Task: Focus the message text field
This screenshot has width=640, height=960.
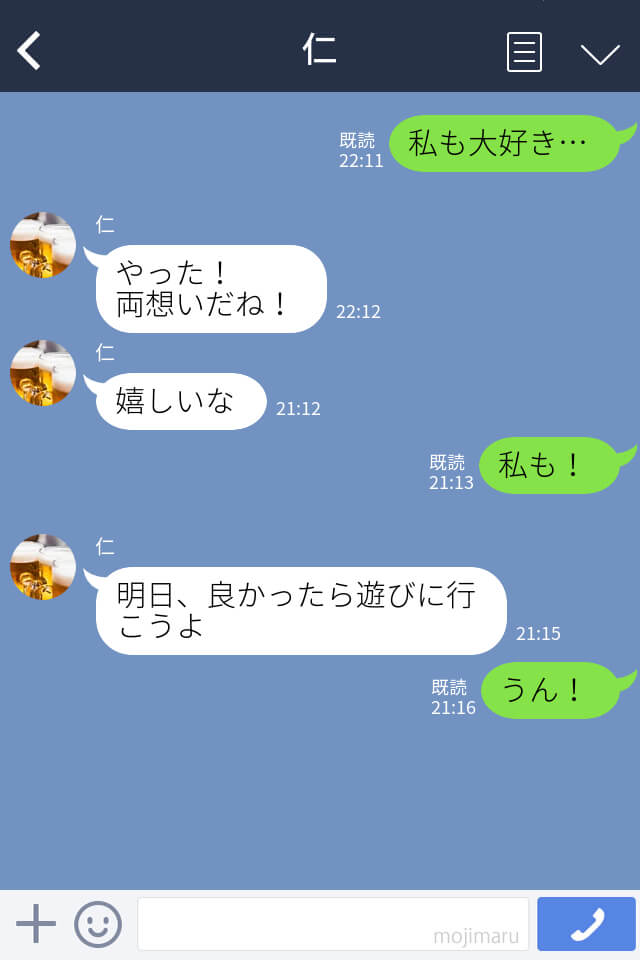Action: (332, 924)
